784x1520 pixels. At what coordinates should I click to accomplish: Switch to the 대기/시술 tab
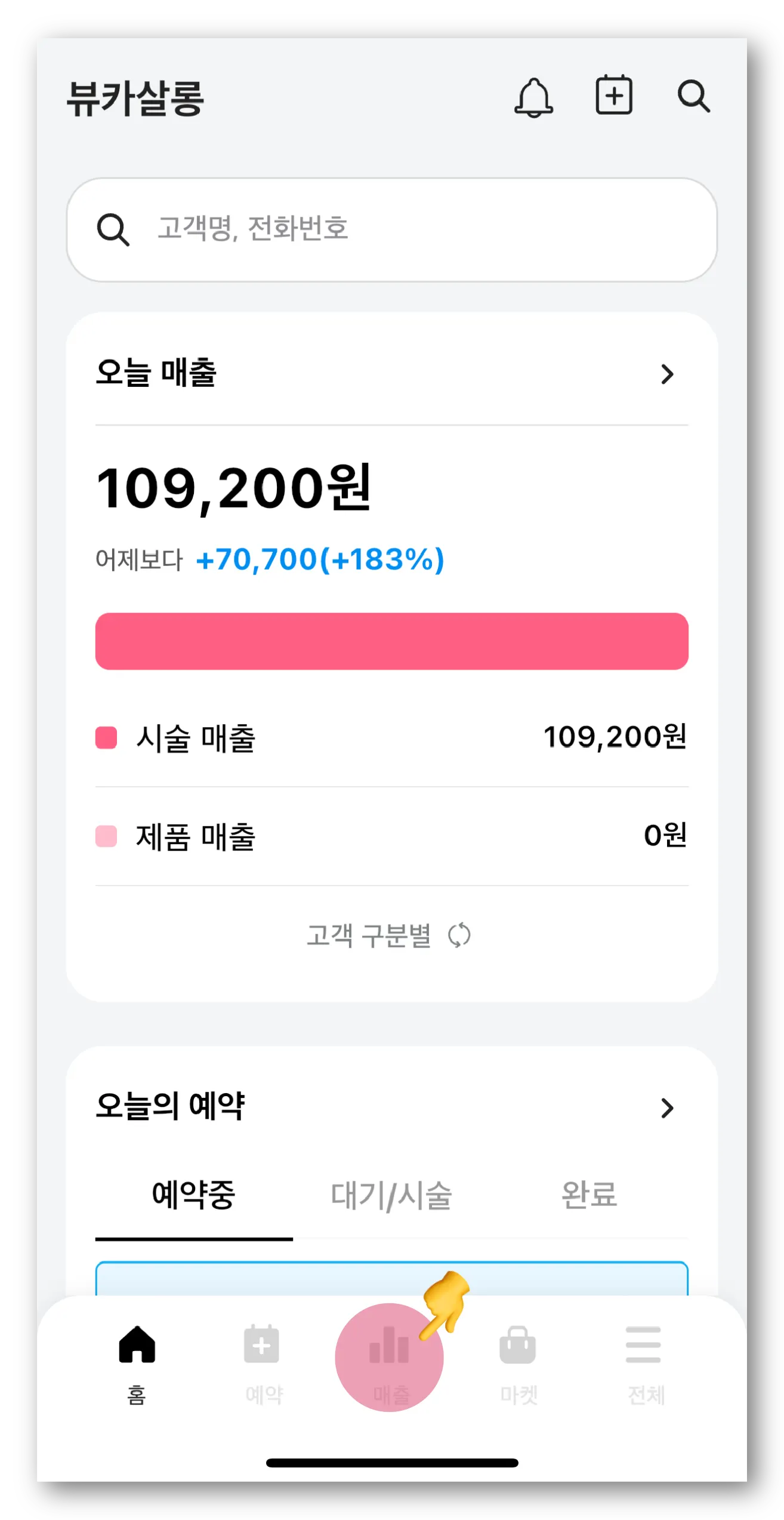[x=391, y=1196]
